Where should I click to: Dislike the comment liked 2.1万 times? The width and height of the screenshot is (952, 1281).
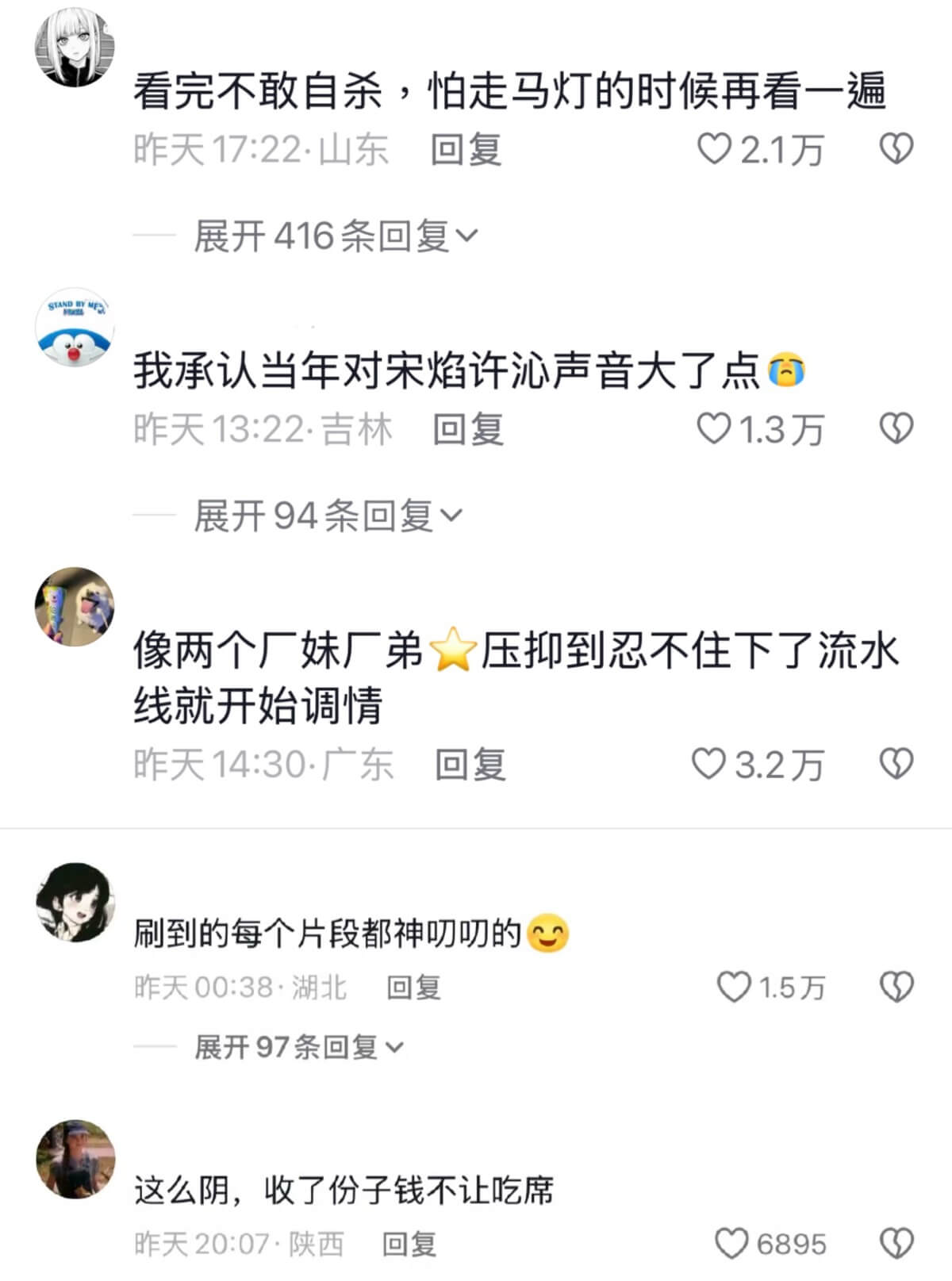(x=896, y=149)
